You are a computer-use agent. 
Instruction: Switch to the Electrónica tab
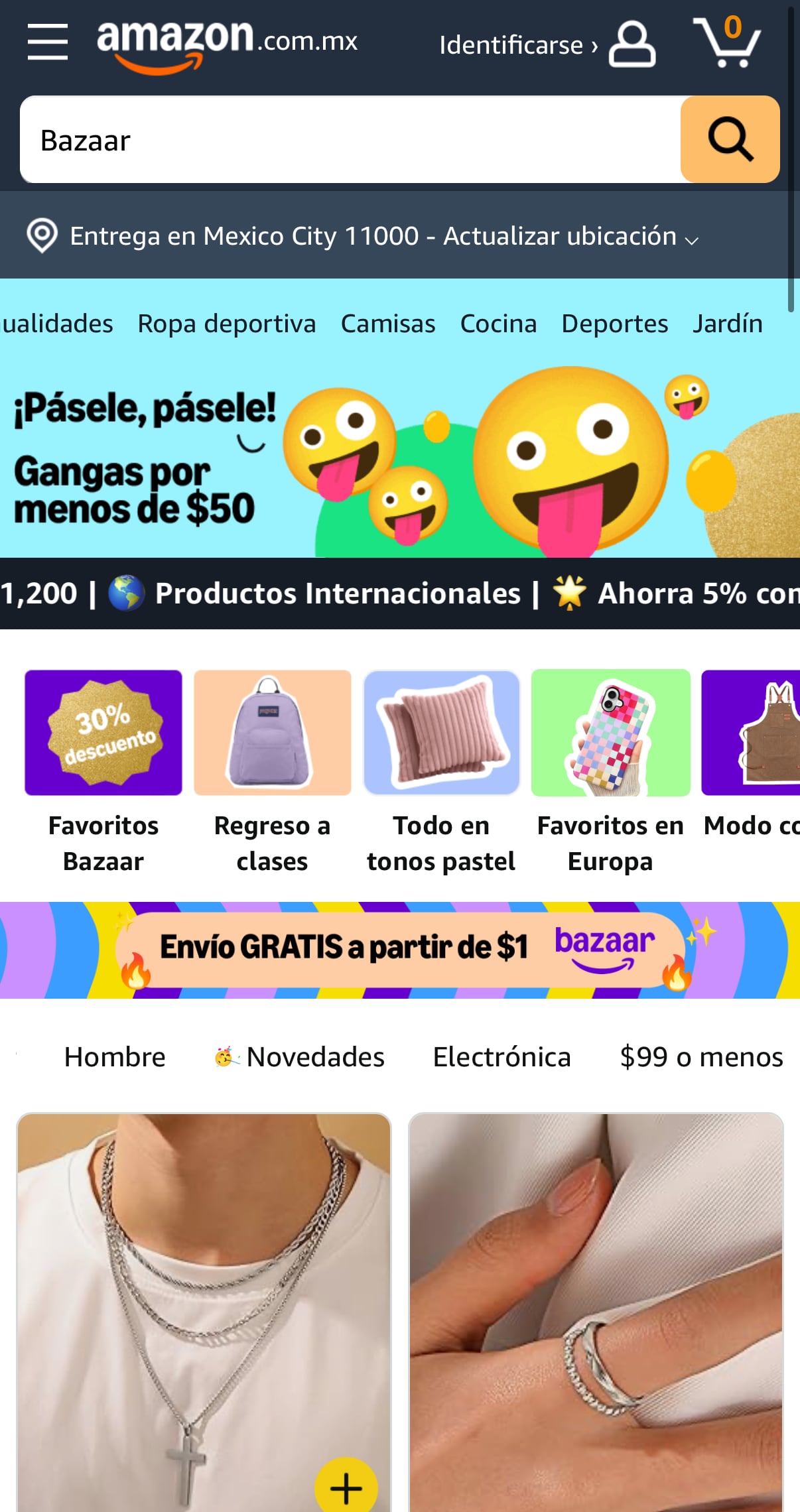point(501,1056)
